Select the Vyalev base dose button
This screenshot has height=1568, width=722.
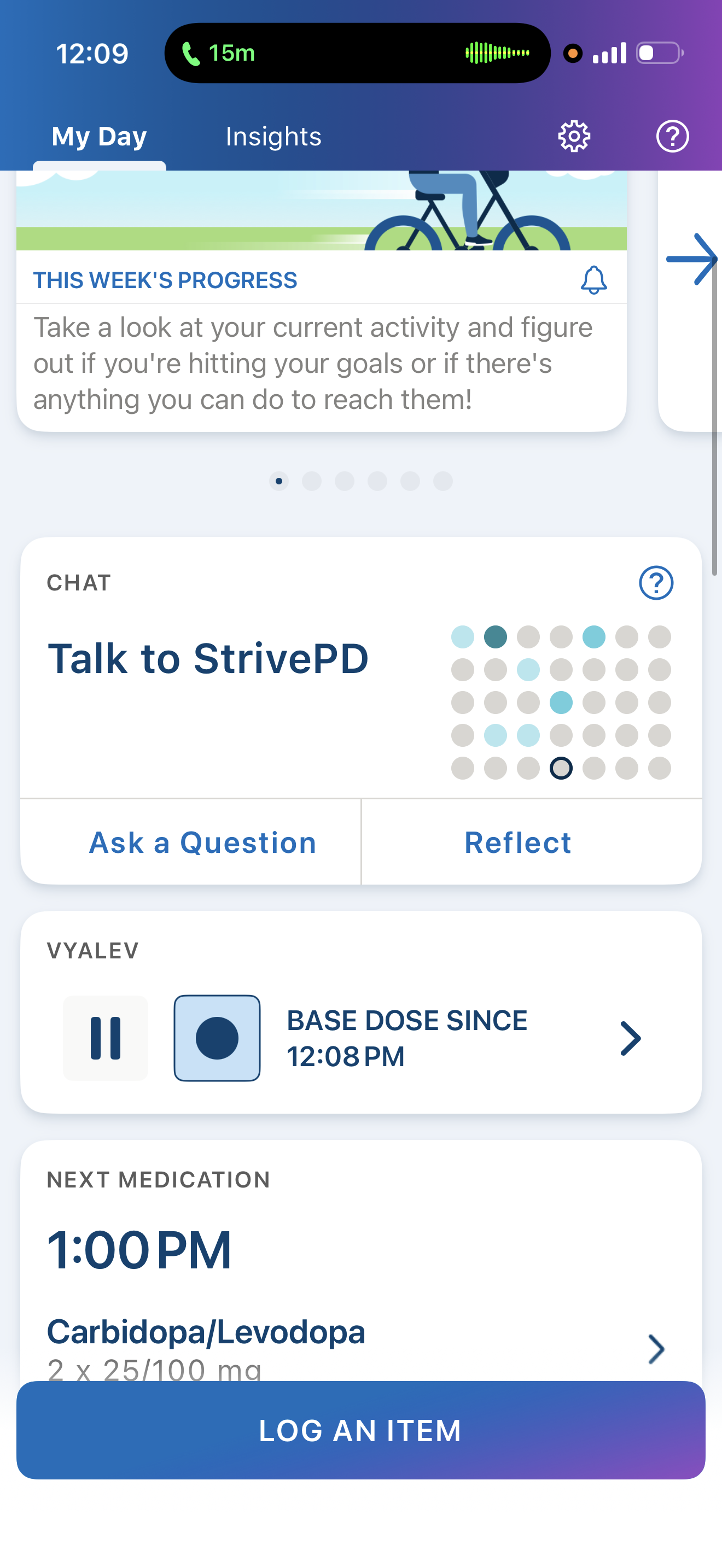(x=217, y=1038)
